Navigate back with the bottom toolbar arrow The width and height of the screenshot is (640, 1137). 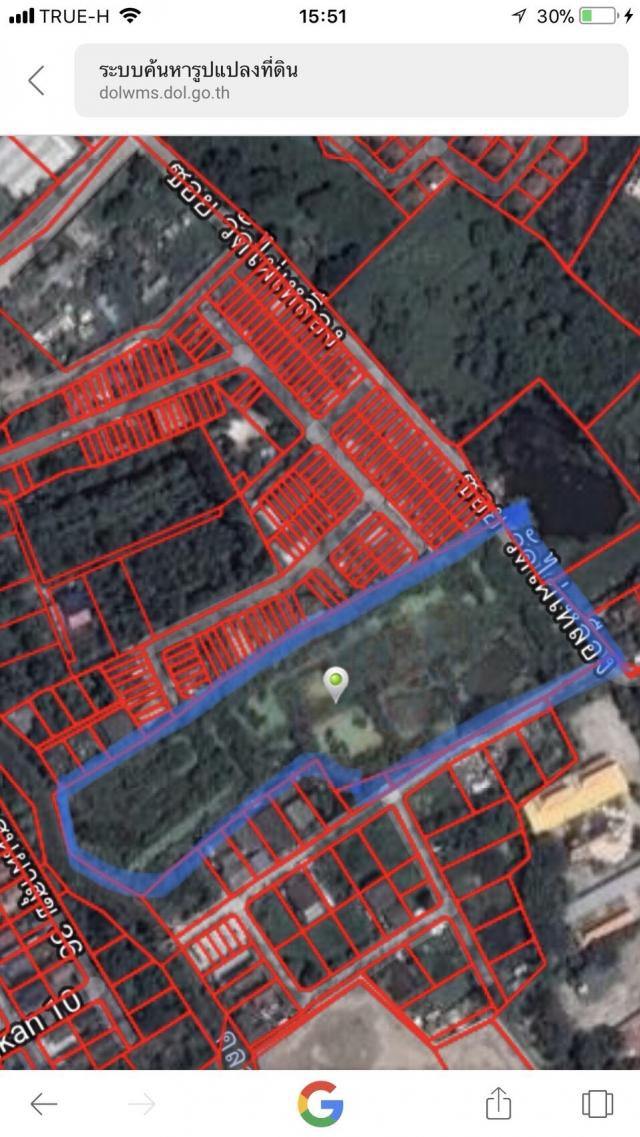click(44, 1104)
